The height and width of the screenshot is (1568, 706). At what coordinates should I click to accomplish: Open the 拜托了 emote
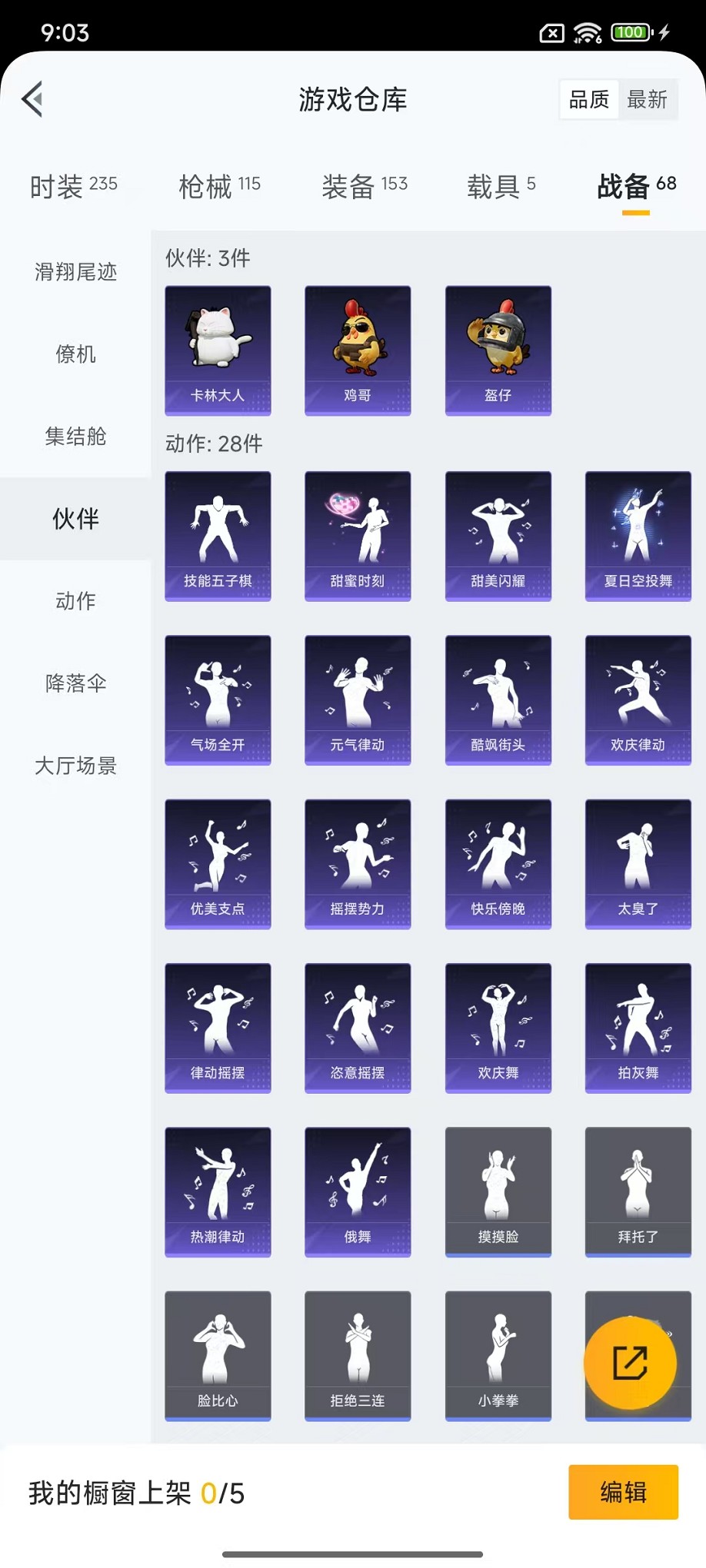638,1191
